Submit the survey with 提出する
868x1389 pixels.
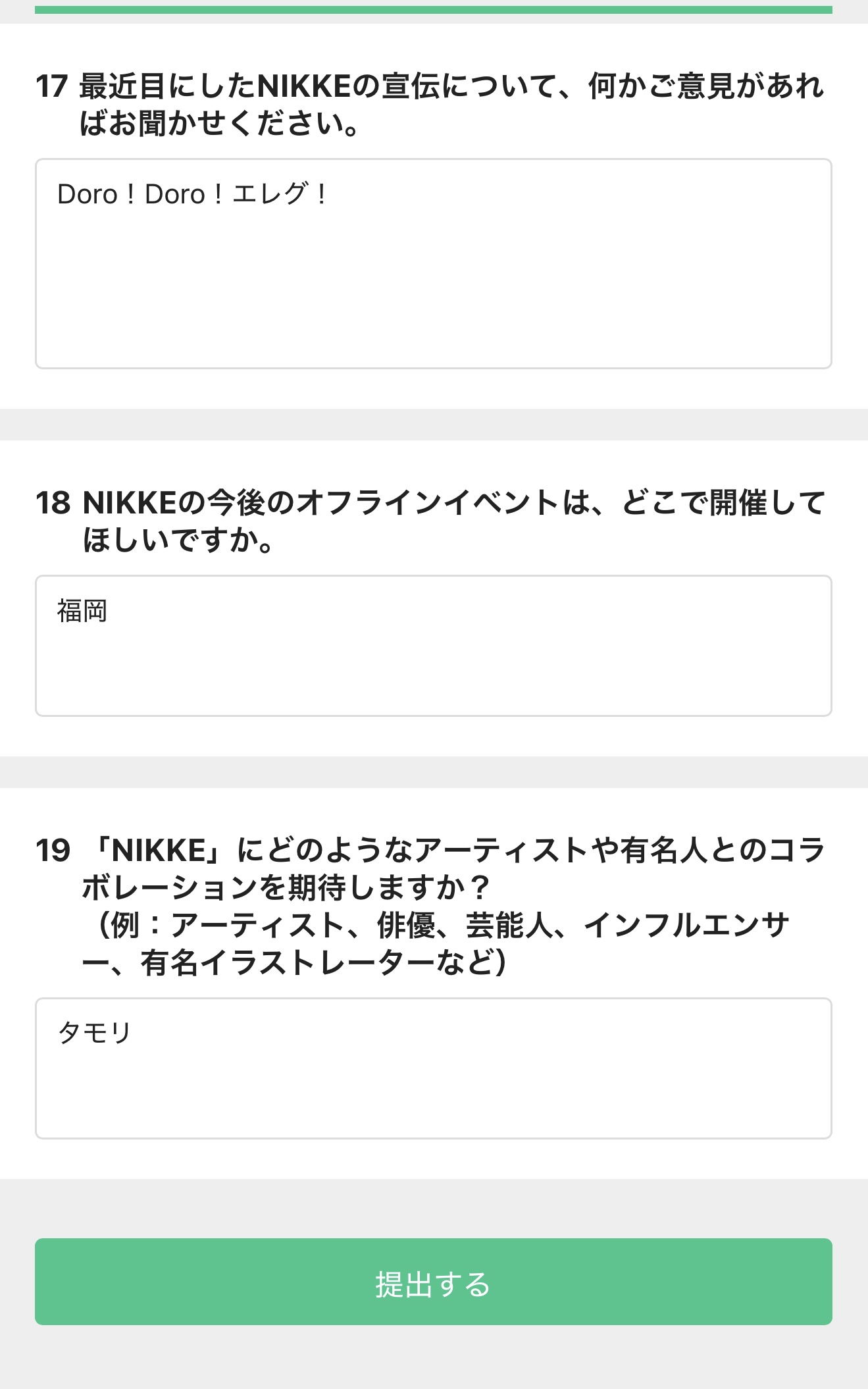coord(433,1281)
